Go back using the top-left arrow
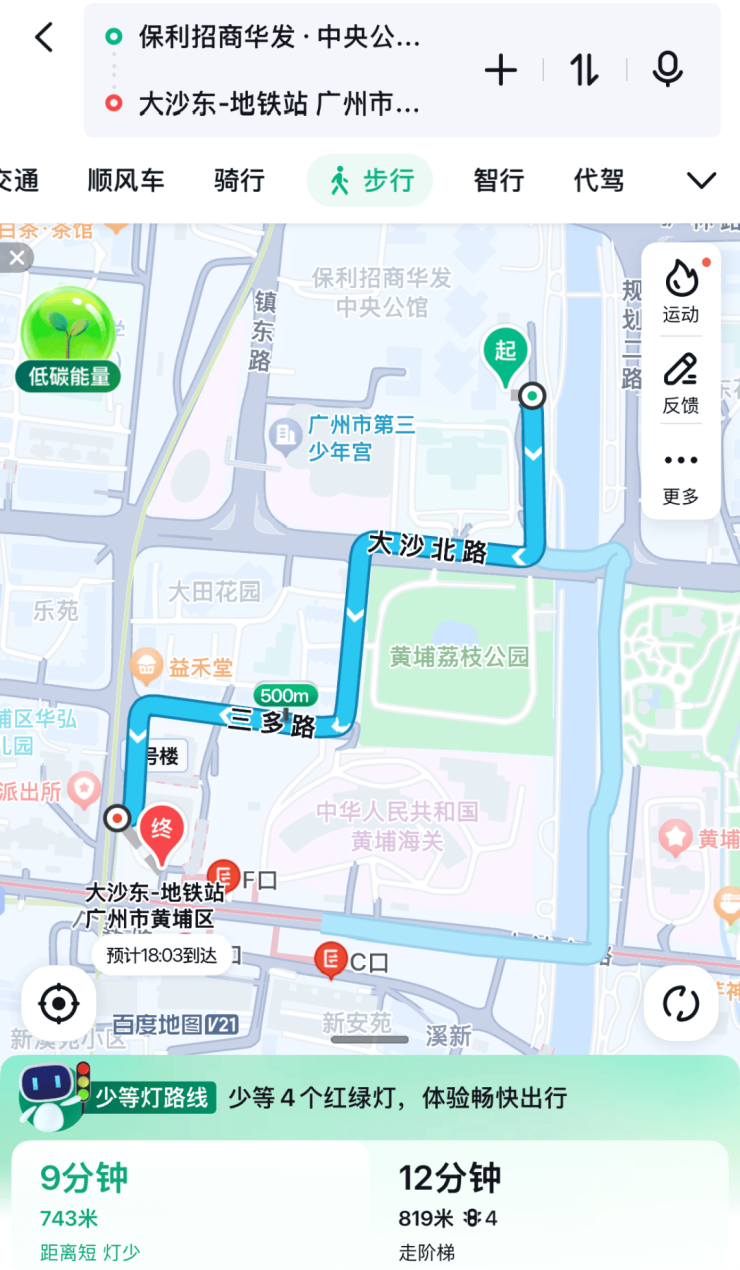Viewport: 740px width, 1270px height. coord(44,39)
